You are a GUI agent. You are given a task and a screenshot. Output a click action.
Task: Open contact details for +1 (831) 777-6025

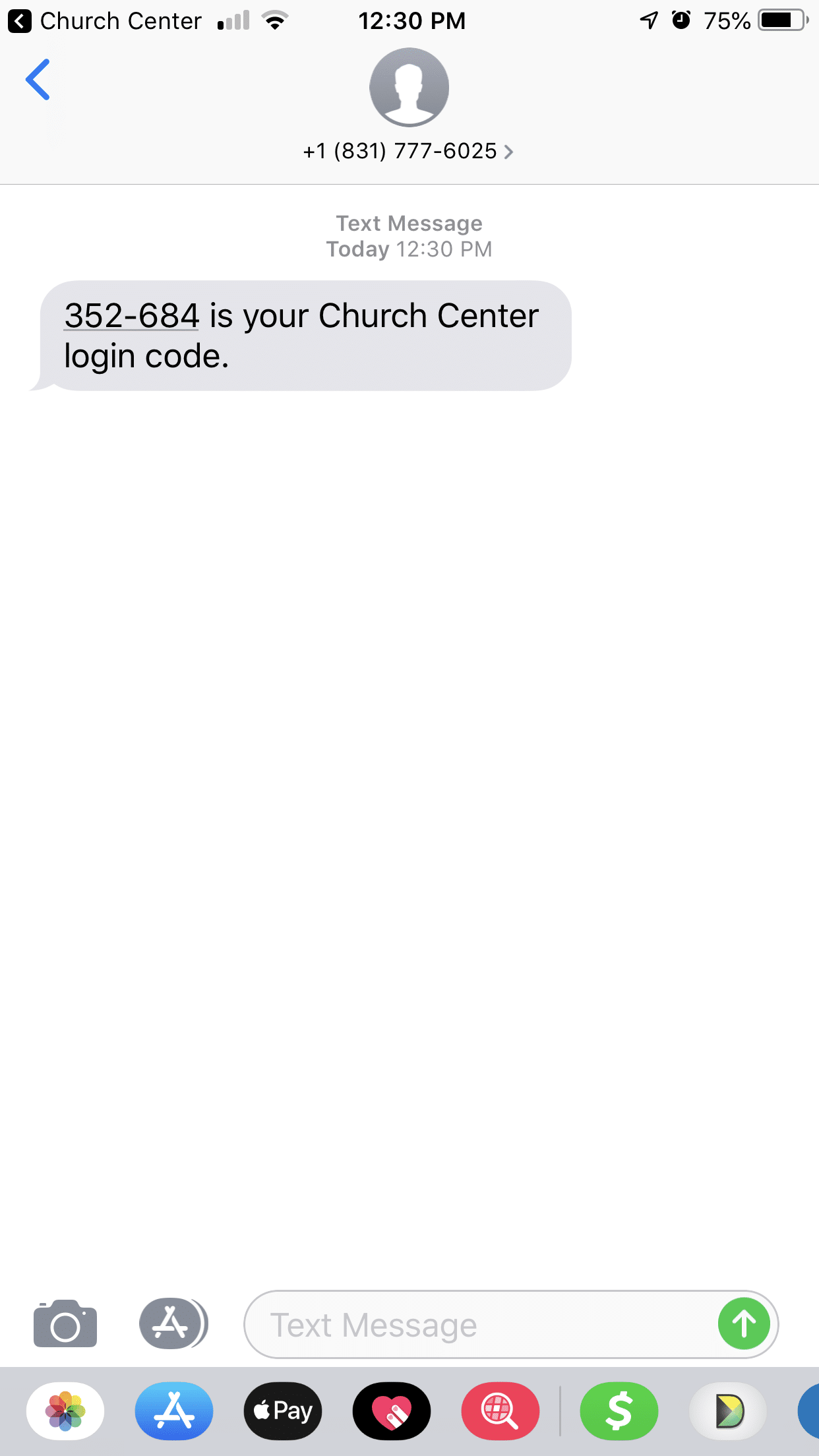(409, 151)
